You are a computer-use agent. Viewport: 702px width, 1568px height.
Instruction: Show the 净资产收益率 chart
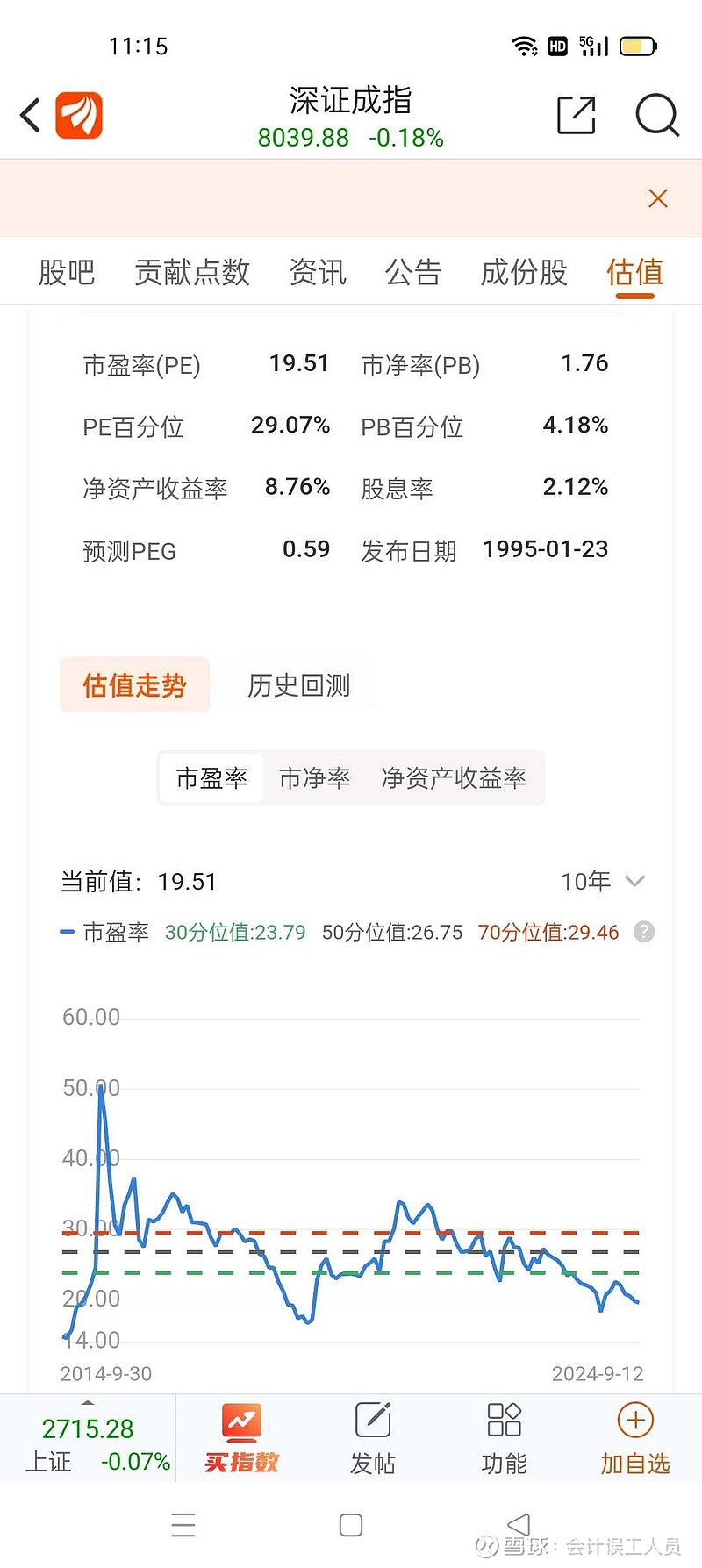454,777
